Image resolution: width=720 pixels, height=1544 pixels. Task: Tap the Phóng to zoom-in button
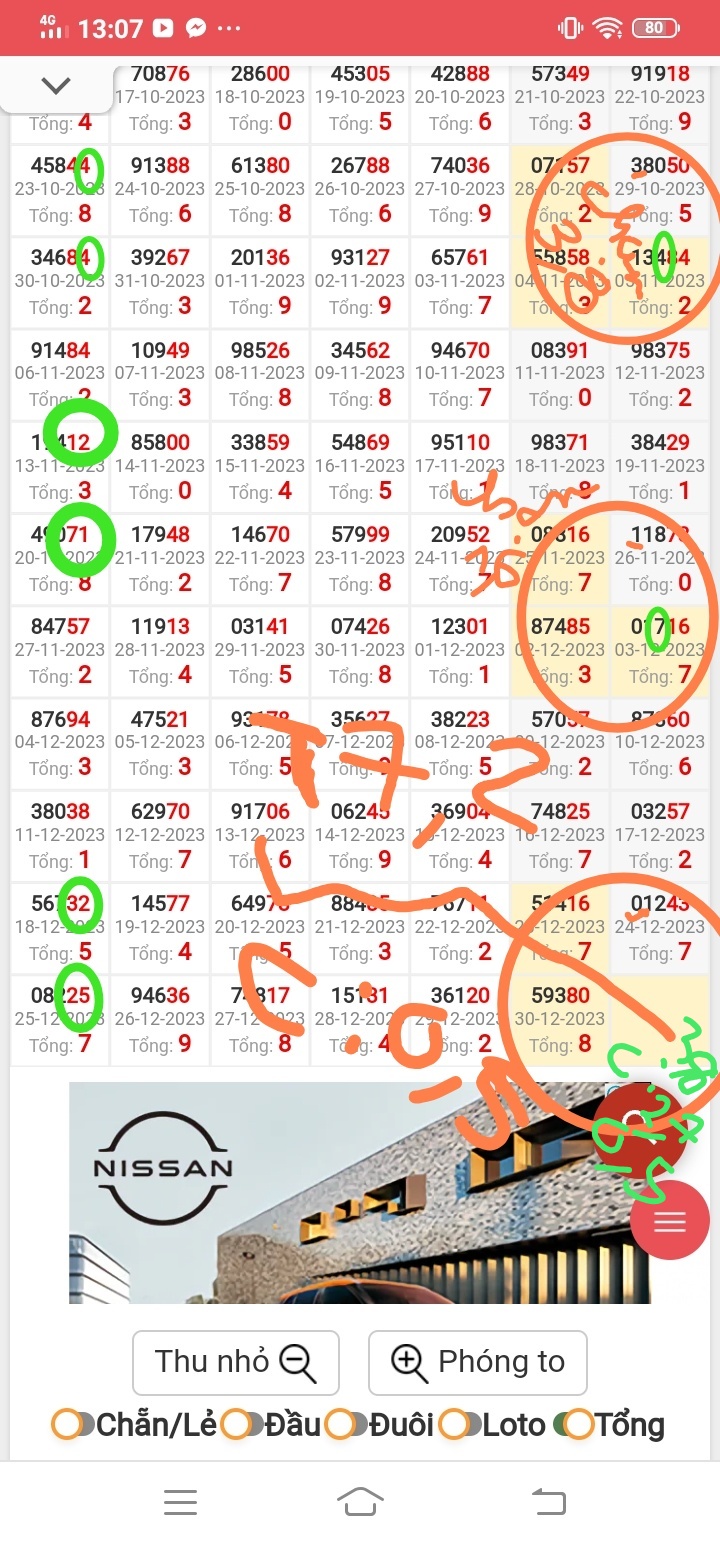pyautogui.click(x=478, y=1362)
